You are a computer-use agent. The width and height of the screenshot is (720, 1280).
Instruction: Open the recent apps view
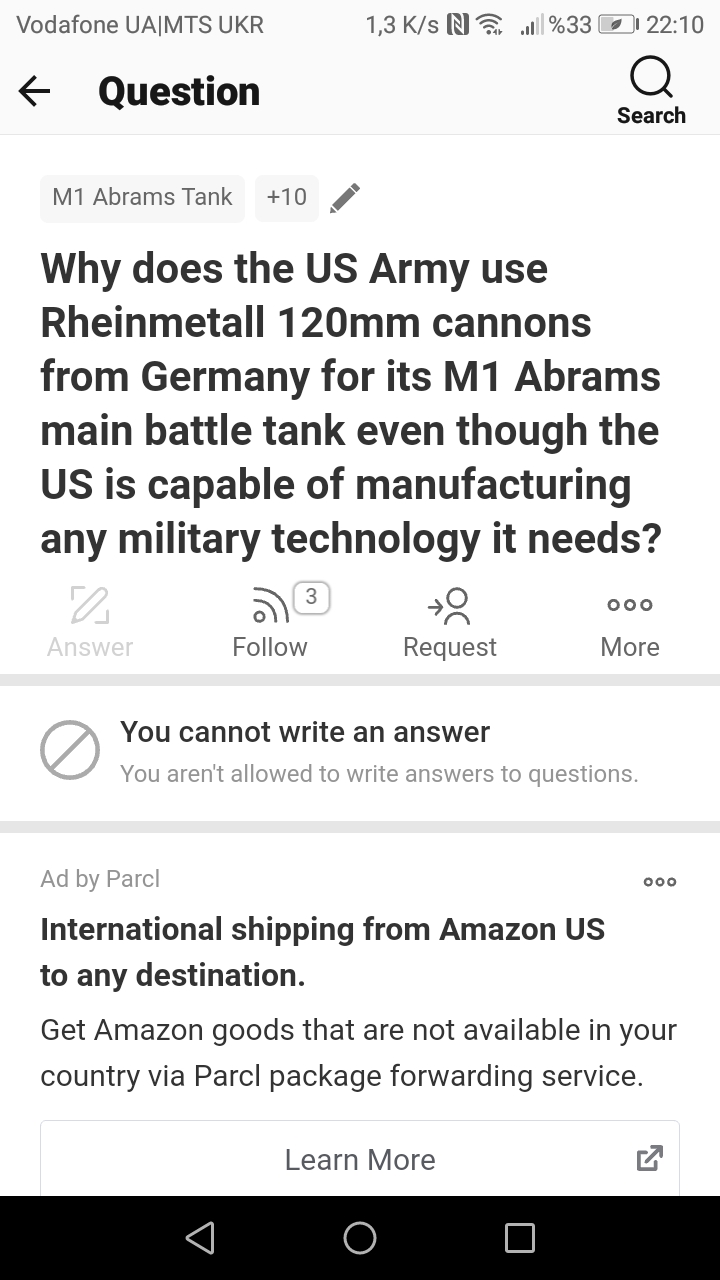[520, 1238]
